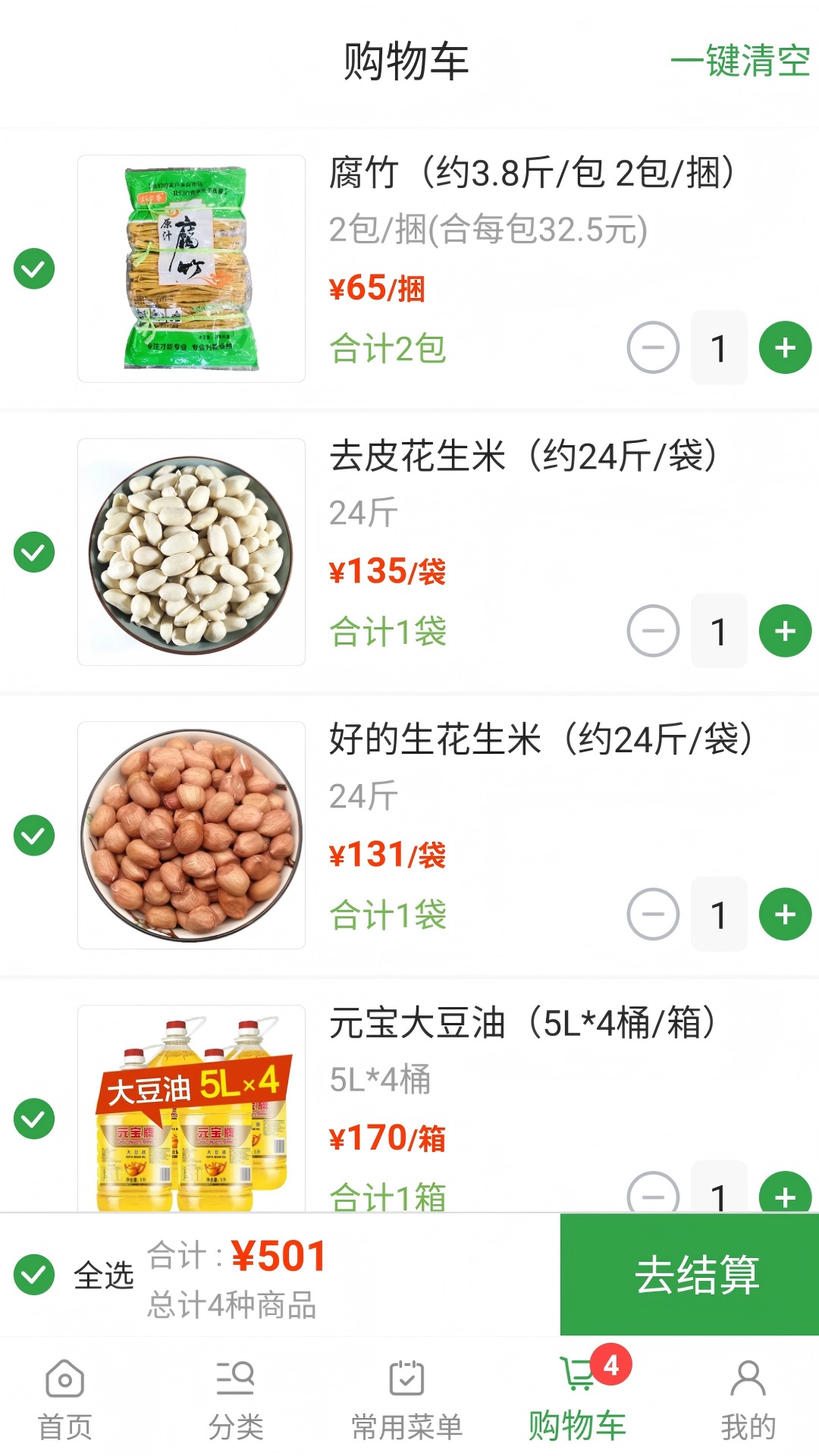Open the 常用菜单 frequent menu icon

point(407,1378)
